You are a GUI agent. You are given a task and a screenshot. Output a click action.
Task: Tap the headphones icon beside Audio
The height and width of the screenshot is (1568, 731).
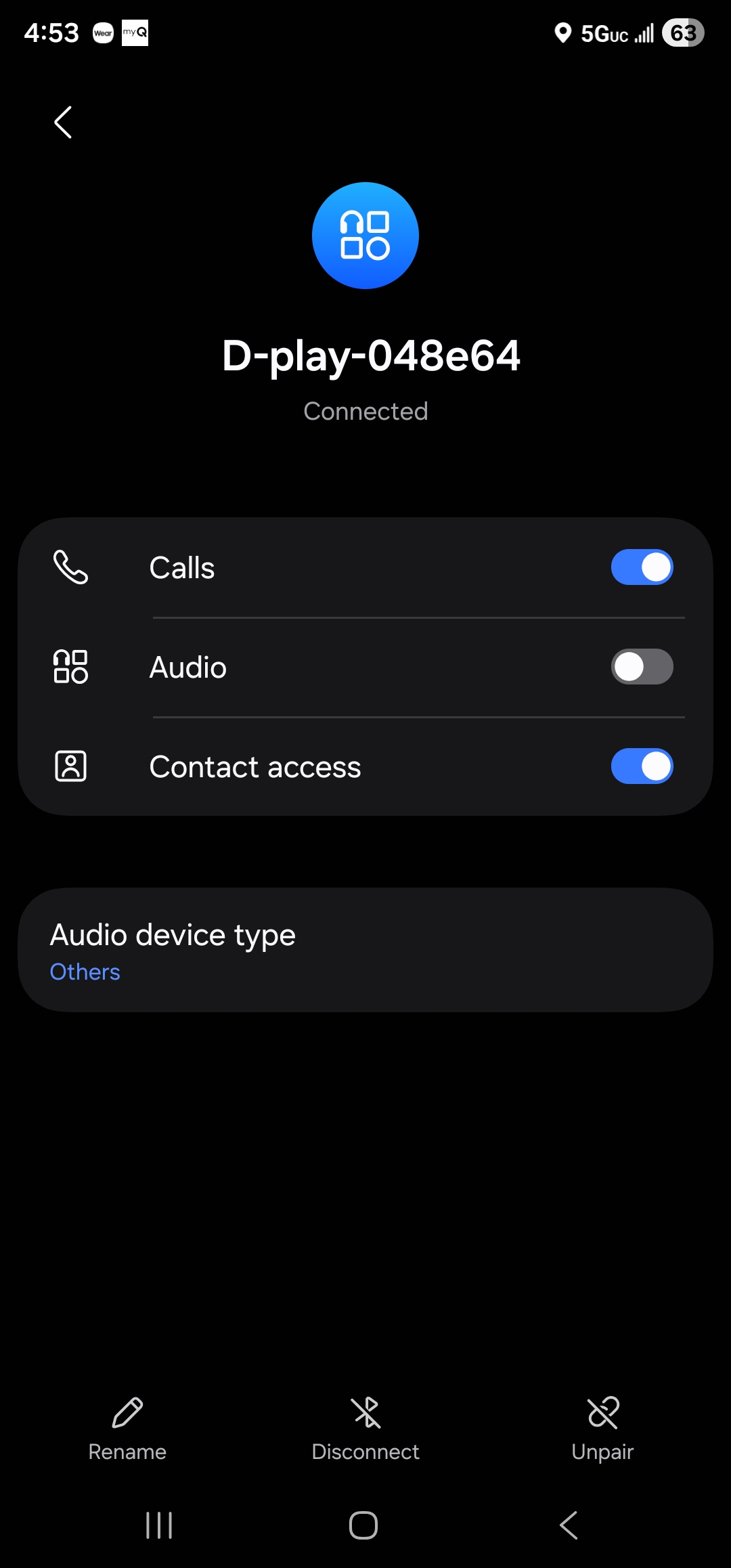click(x=71, y=666)
